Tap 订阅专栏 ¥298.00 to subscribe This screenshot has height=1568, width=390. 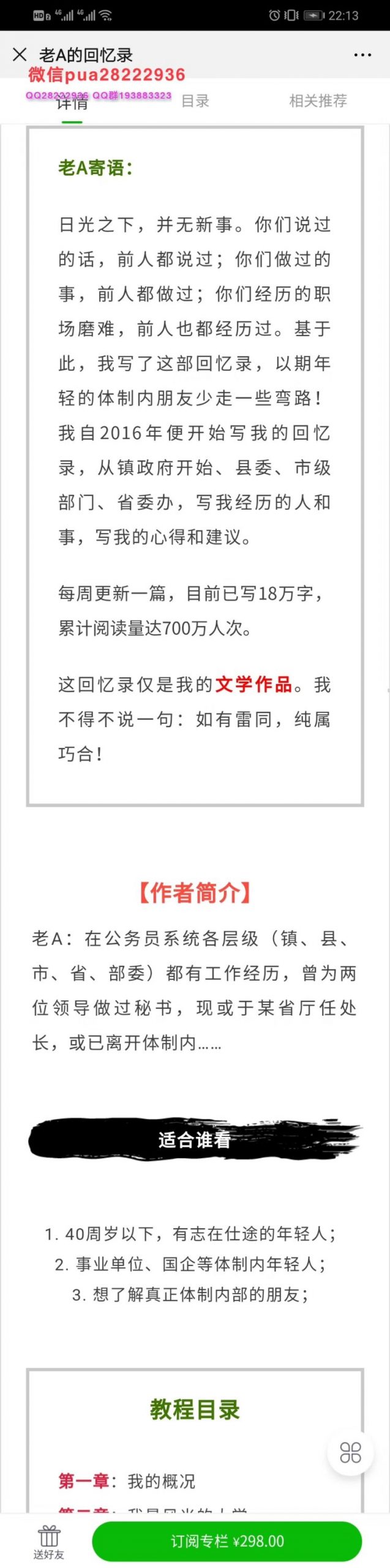pos(227,1540)
